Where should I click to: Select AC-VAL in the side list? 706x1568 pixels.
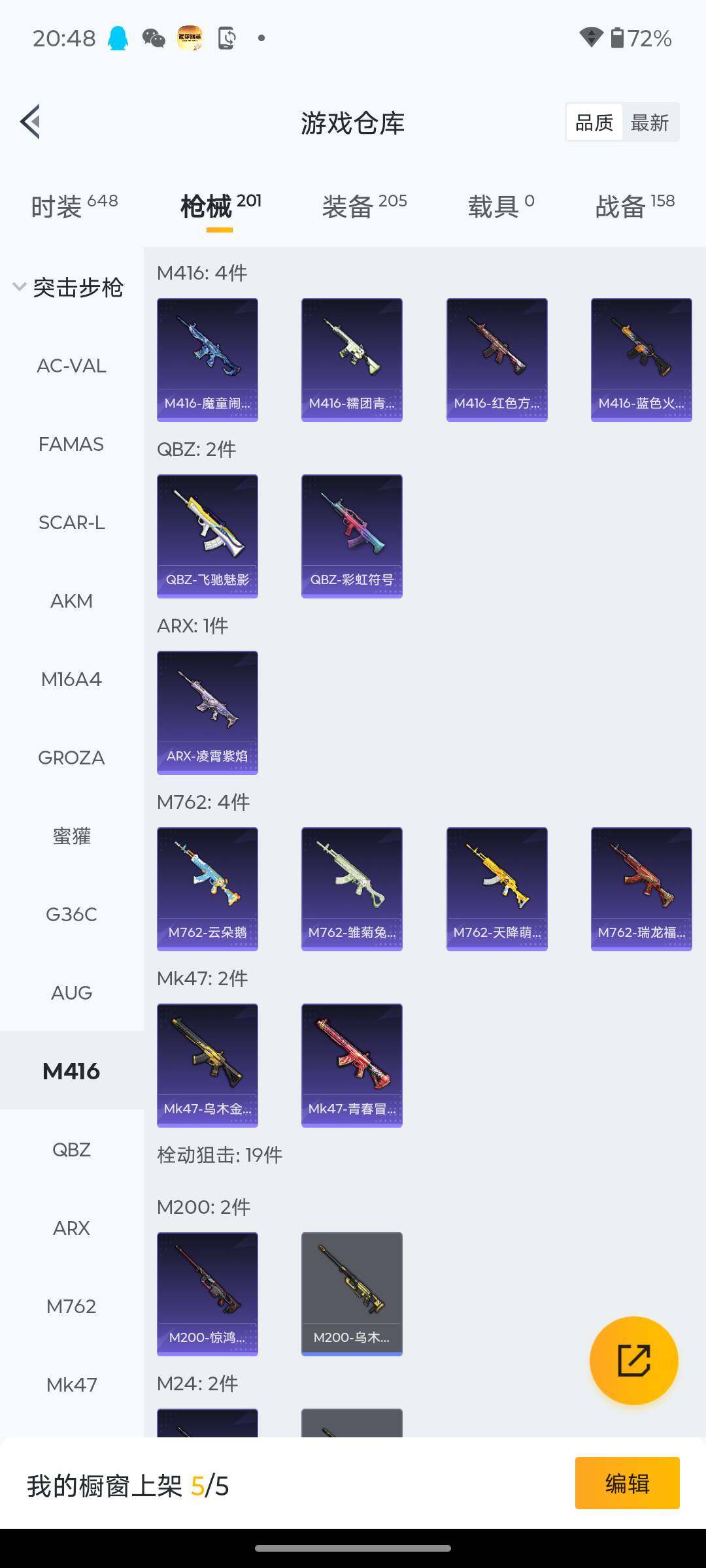point(71,366)
